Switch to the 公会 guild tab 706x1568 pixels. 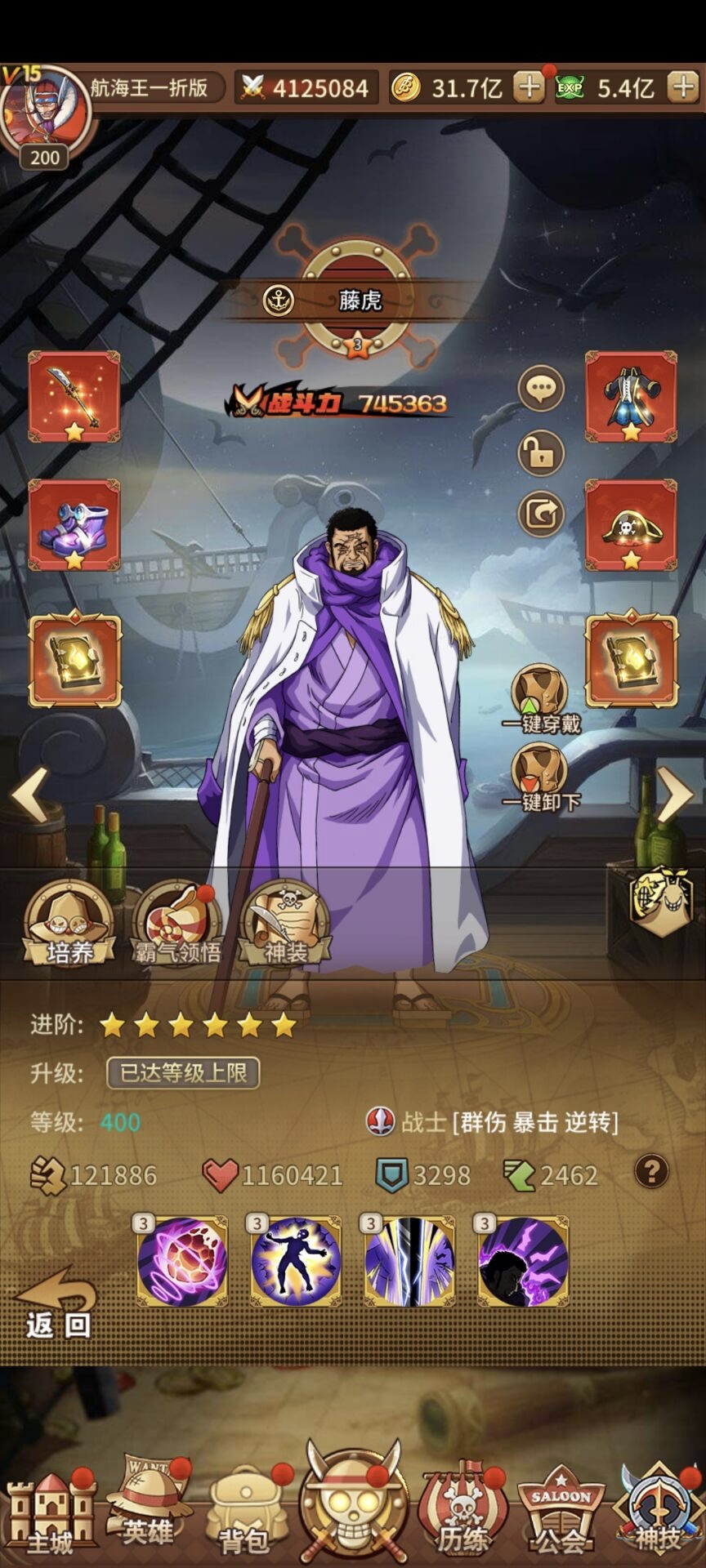(x=560, y=1515)
